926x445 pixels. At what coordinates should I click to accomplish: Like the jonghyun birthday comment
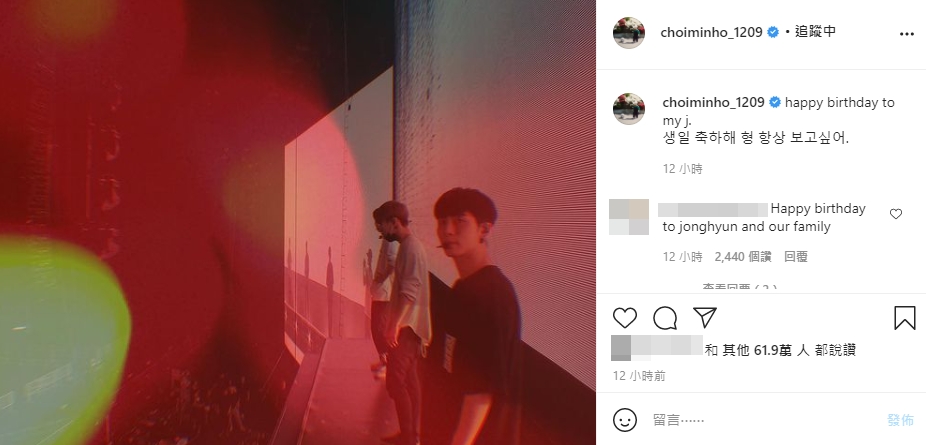(x=896, y=214)
